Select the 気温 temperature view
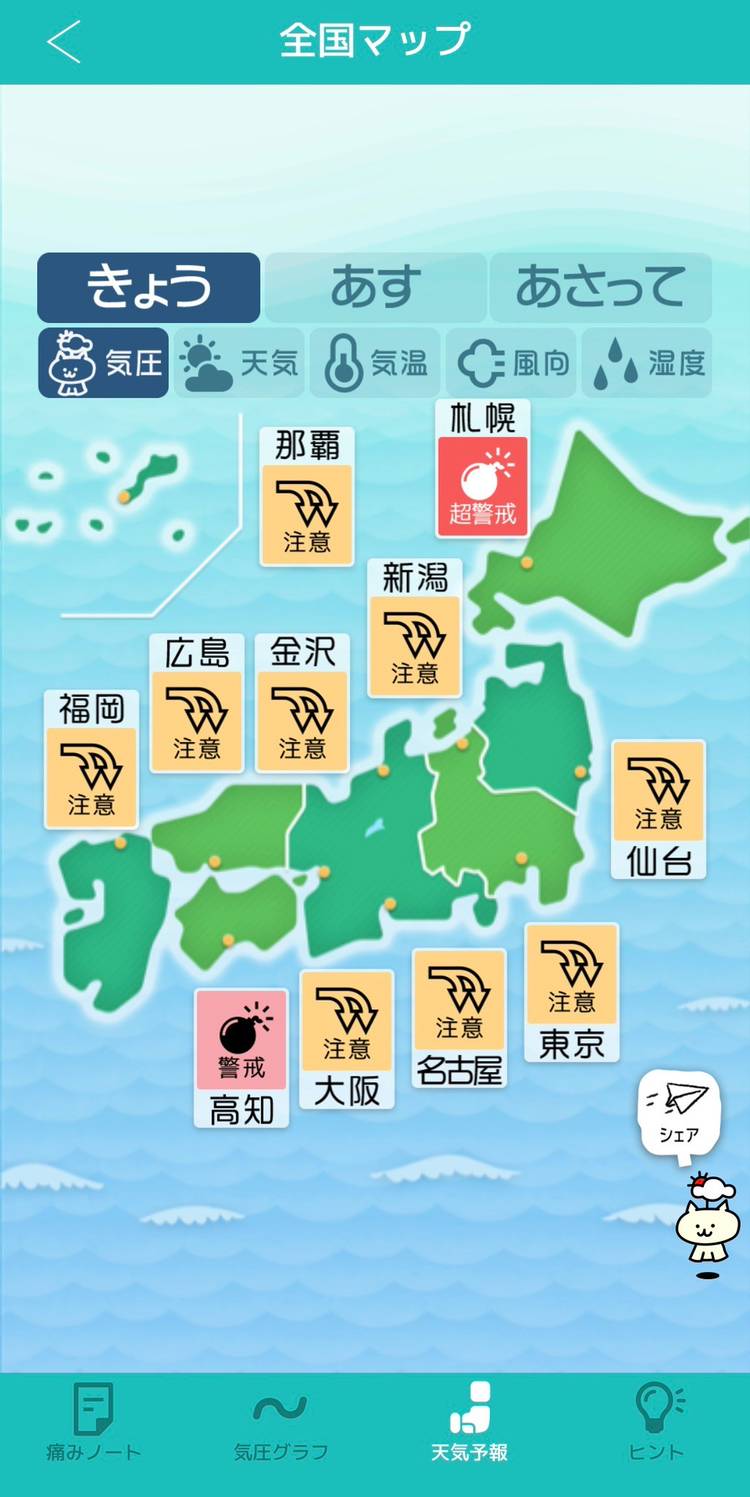Viewport: 750px width, 1497px height. [375, 363]
